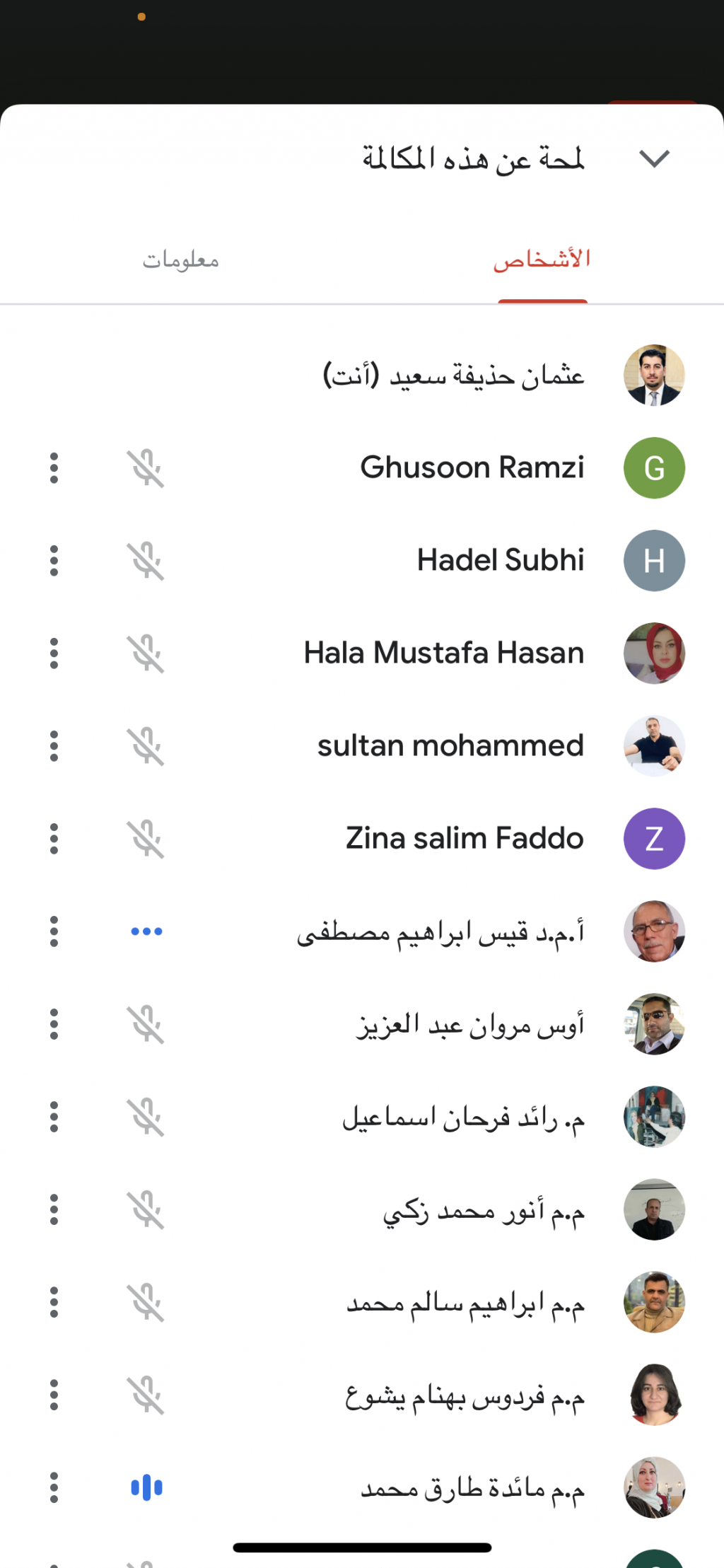
Task: Tap audio indicator for أ.م.د قيس ابراهيم مصطفى
Action: click(146, 931)
